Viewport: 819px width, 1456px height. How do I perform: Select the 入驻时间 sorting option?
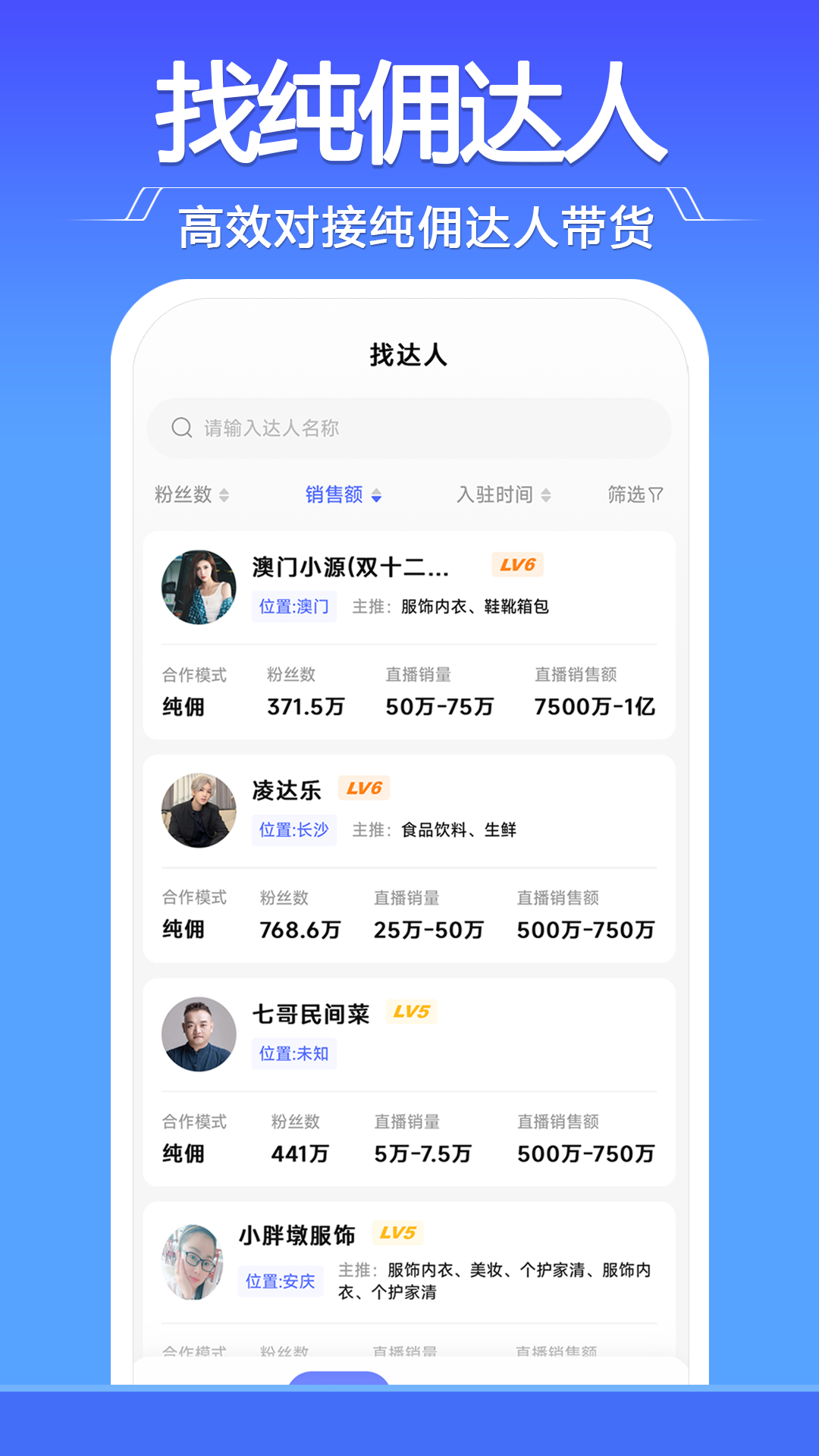point(497,494)
